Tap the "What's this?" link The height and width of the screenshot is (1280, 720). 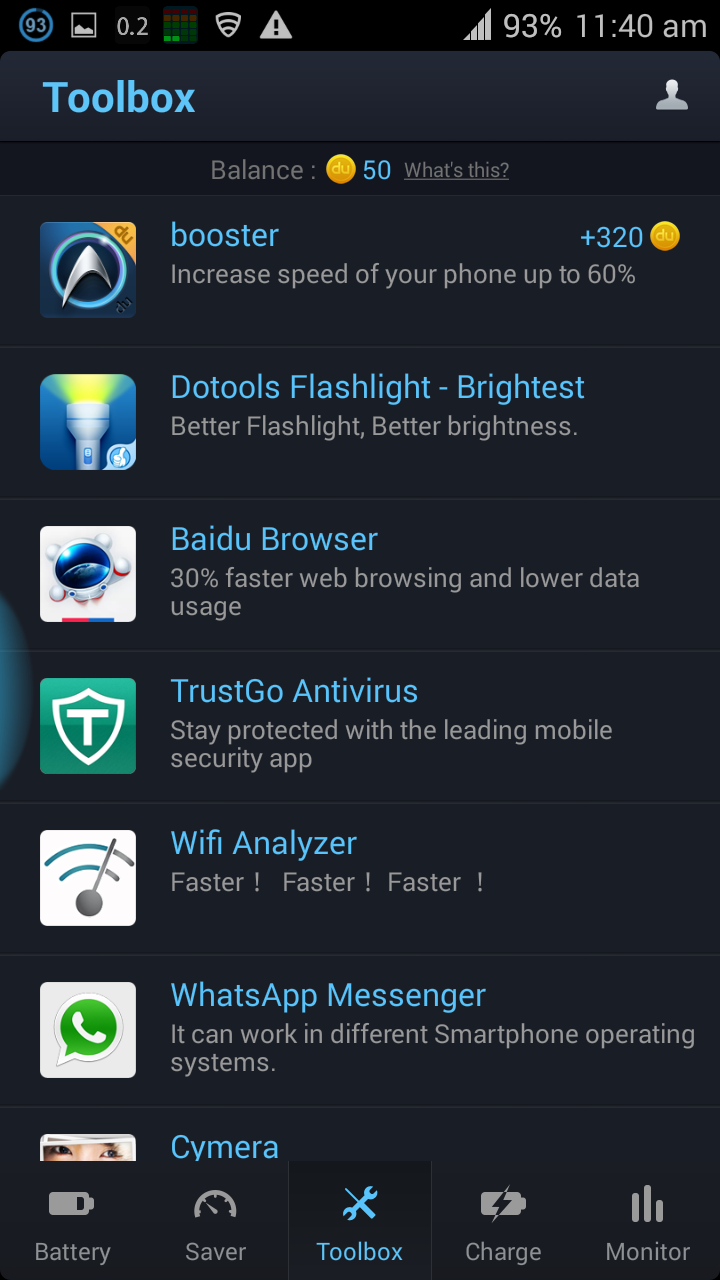tap(456, 171)
